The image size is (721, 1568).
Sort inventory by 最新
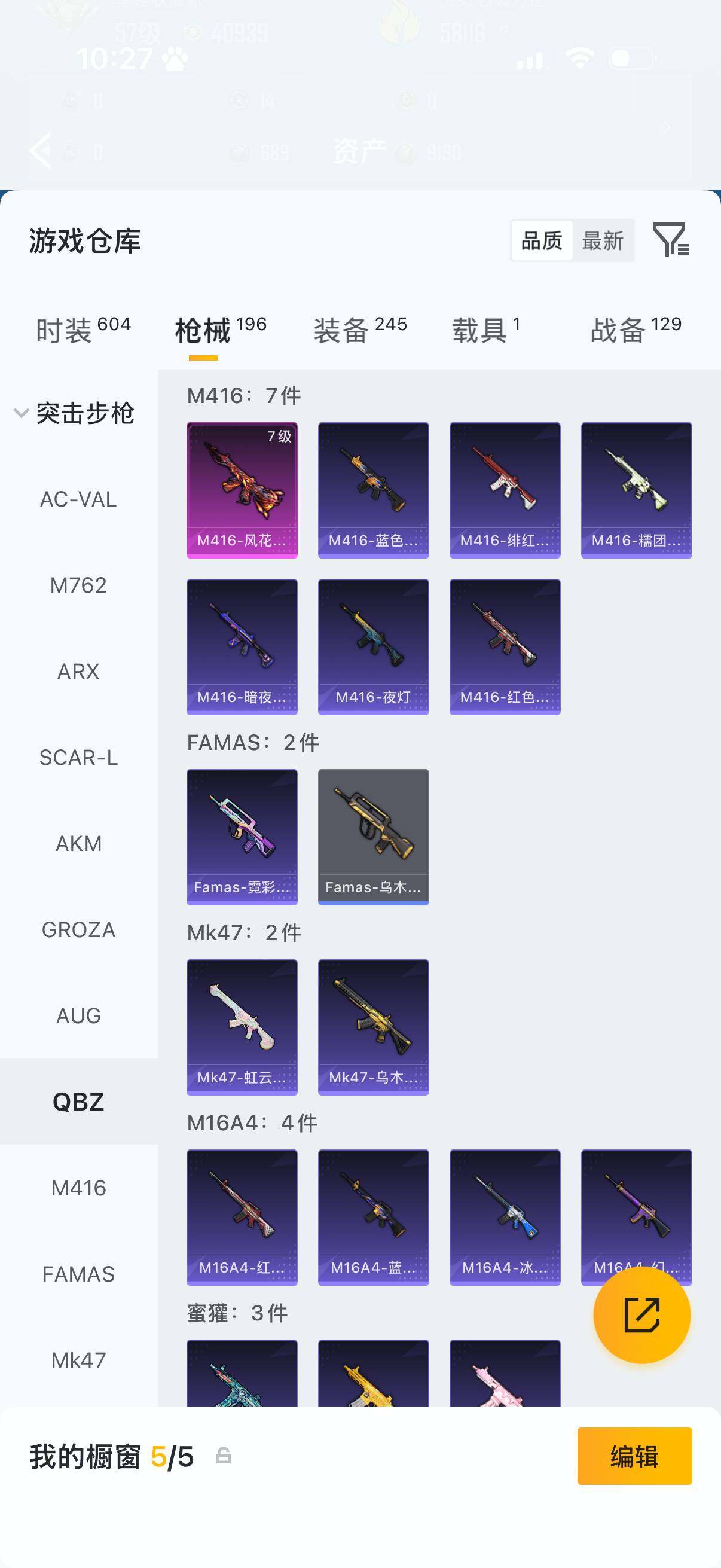tap(603, 240)
